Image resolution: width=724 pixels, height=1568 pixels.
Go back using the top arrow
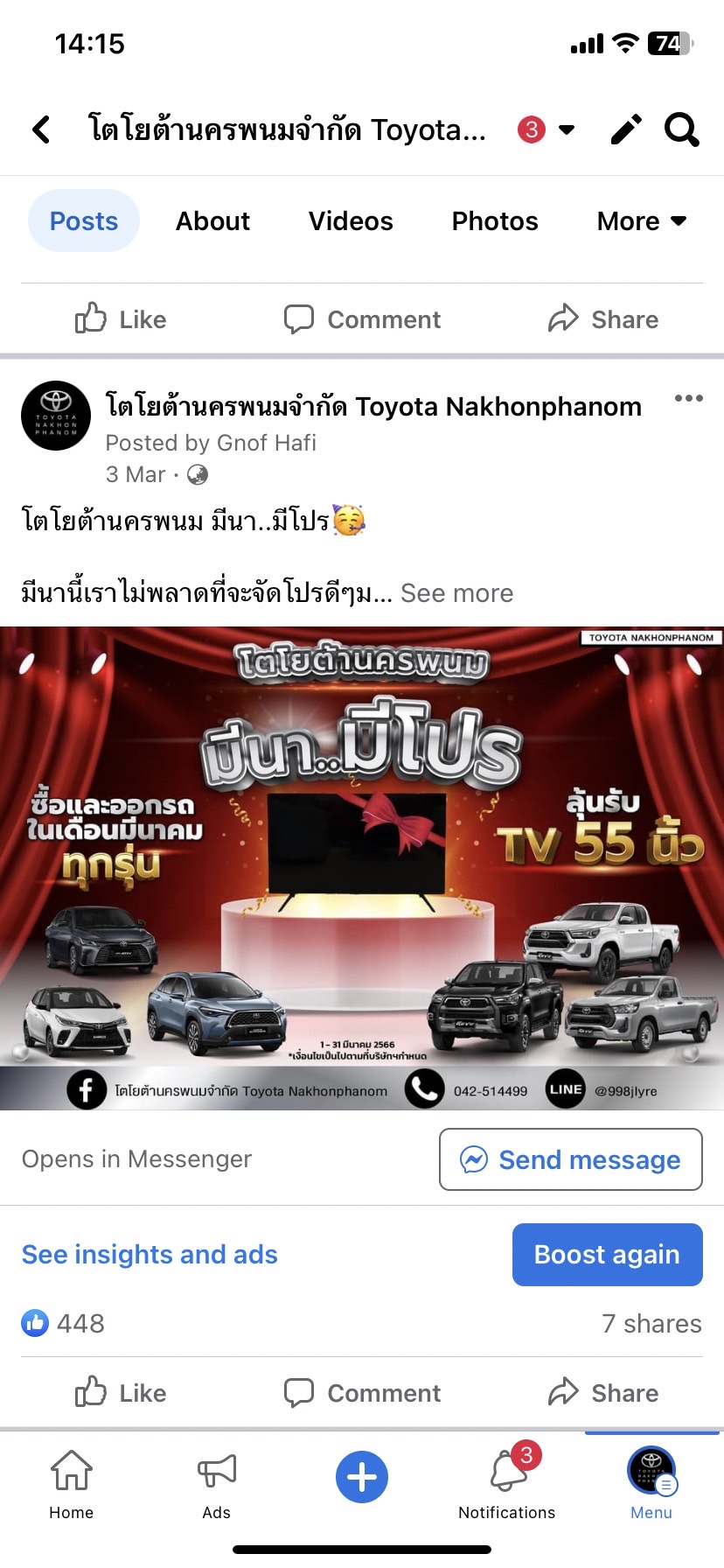(41, 129)
